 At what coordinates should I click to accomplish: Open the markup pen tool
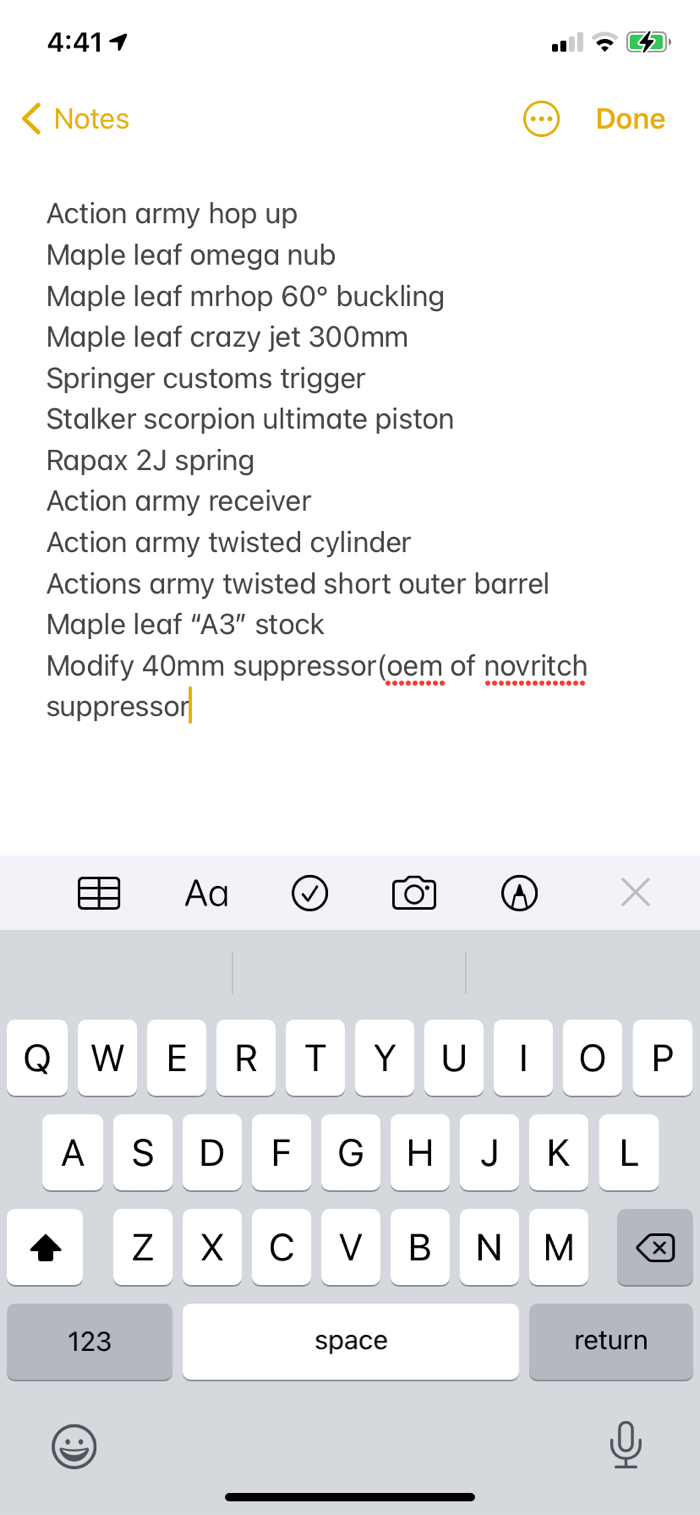[519, 893]
